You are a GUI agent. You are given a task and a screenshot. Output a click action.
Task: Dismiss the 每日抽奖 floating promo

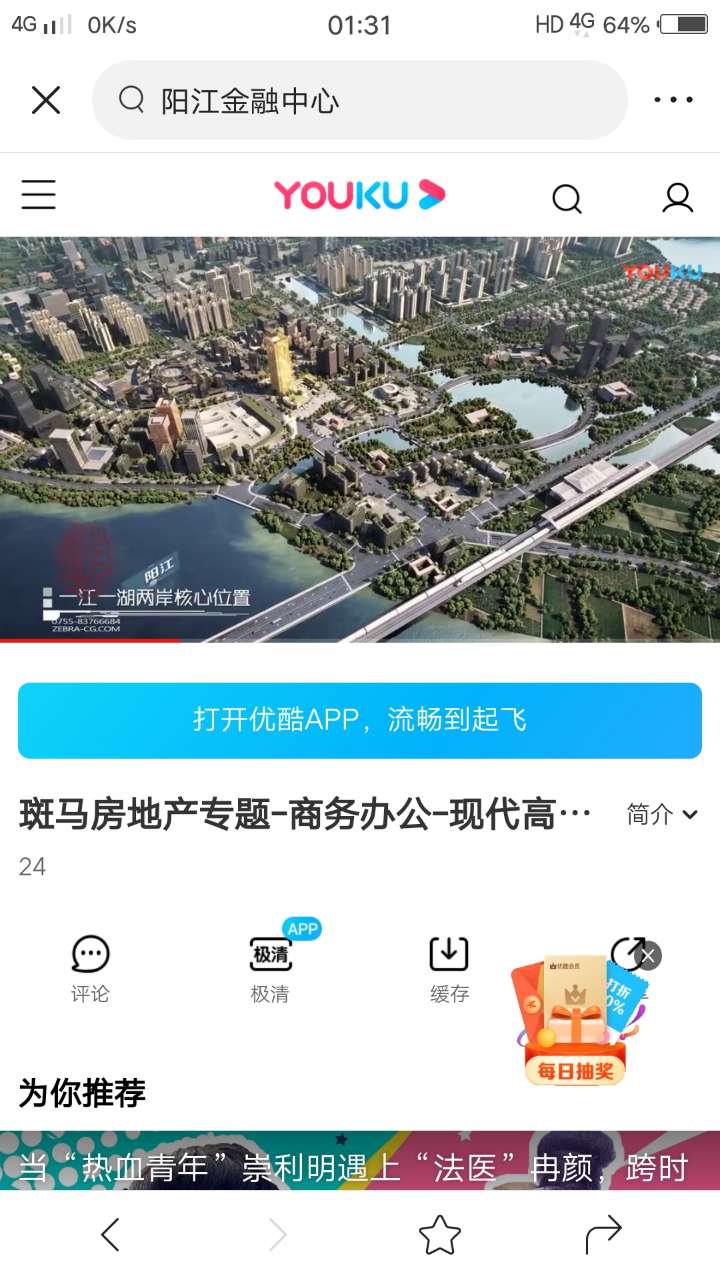click(648, 956)
